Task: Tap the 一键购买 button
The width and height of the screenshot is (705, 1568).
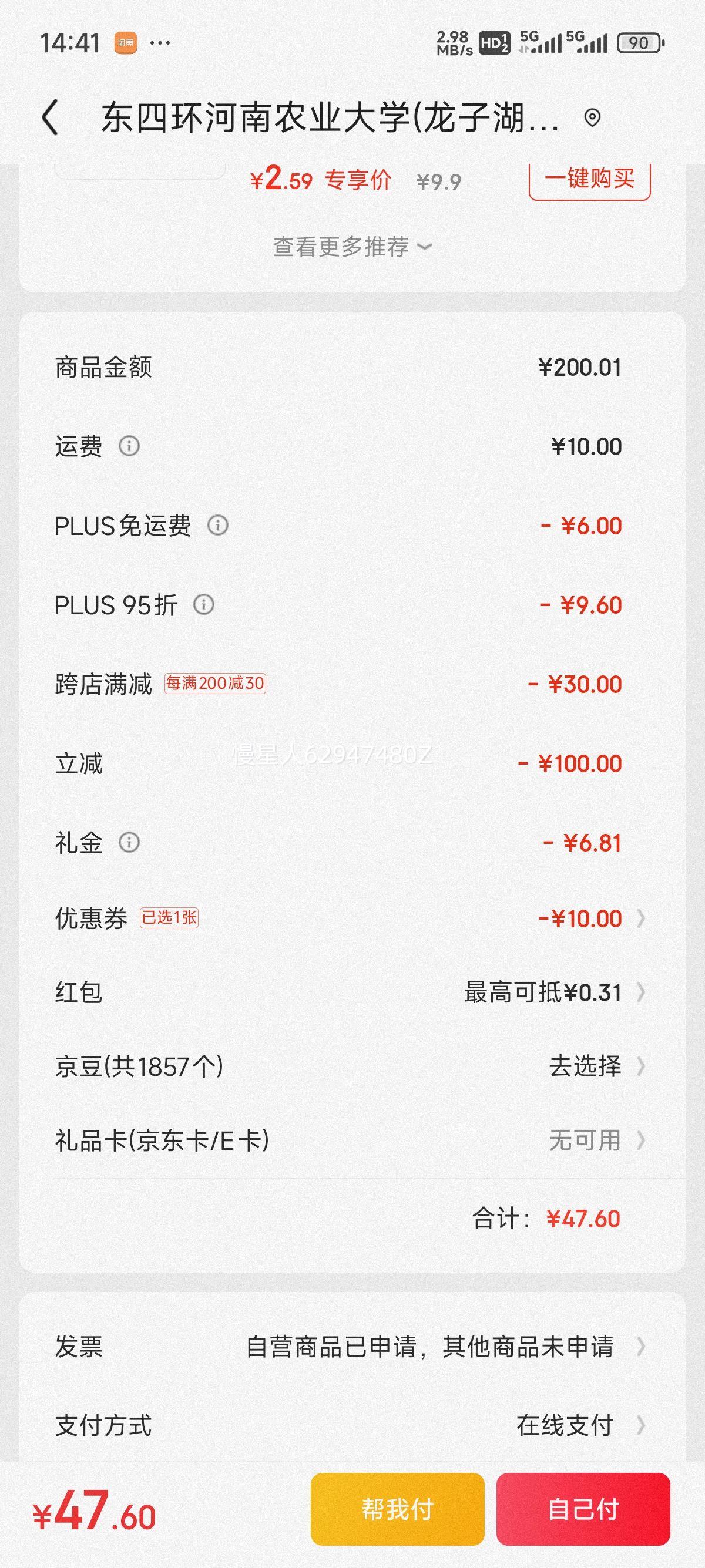Action: (589, 179)
